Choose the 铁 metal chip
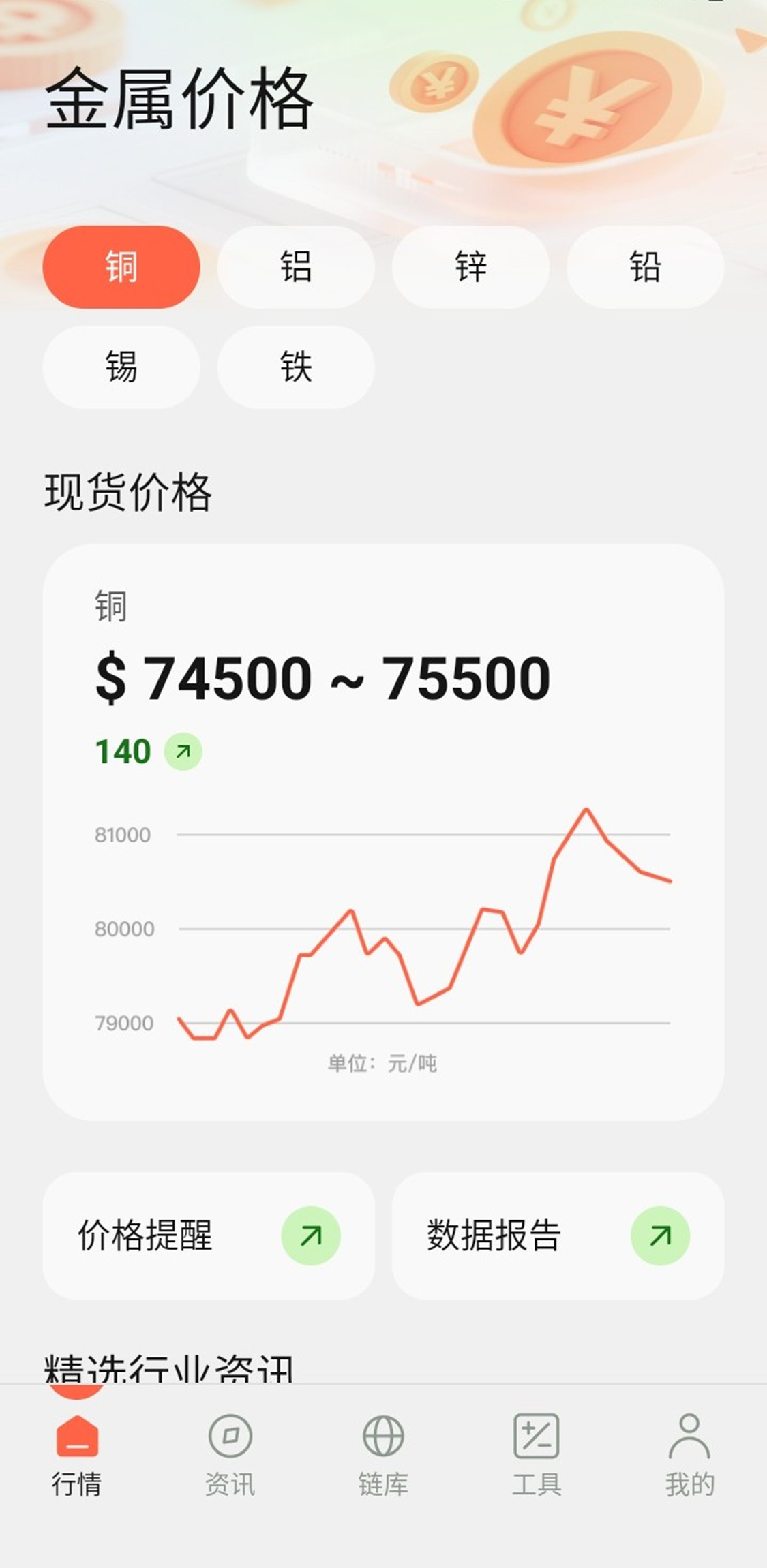This screenshot has width=767, height=1568. click(x=296, y=367)
